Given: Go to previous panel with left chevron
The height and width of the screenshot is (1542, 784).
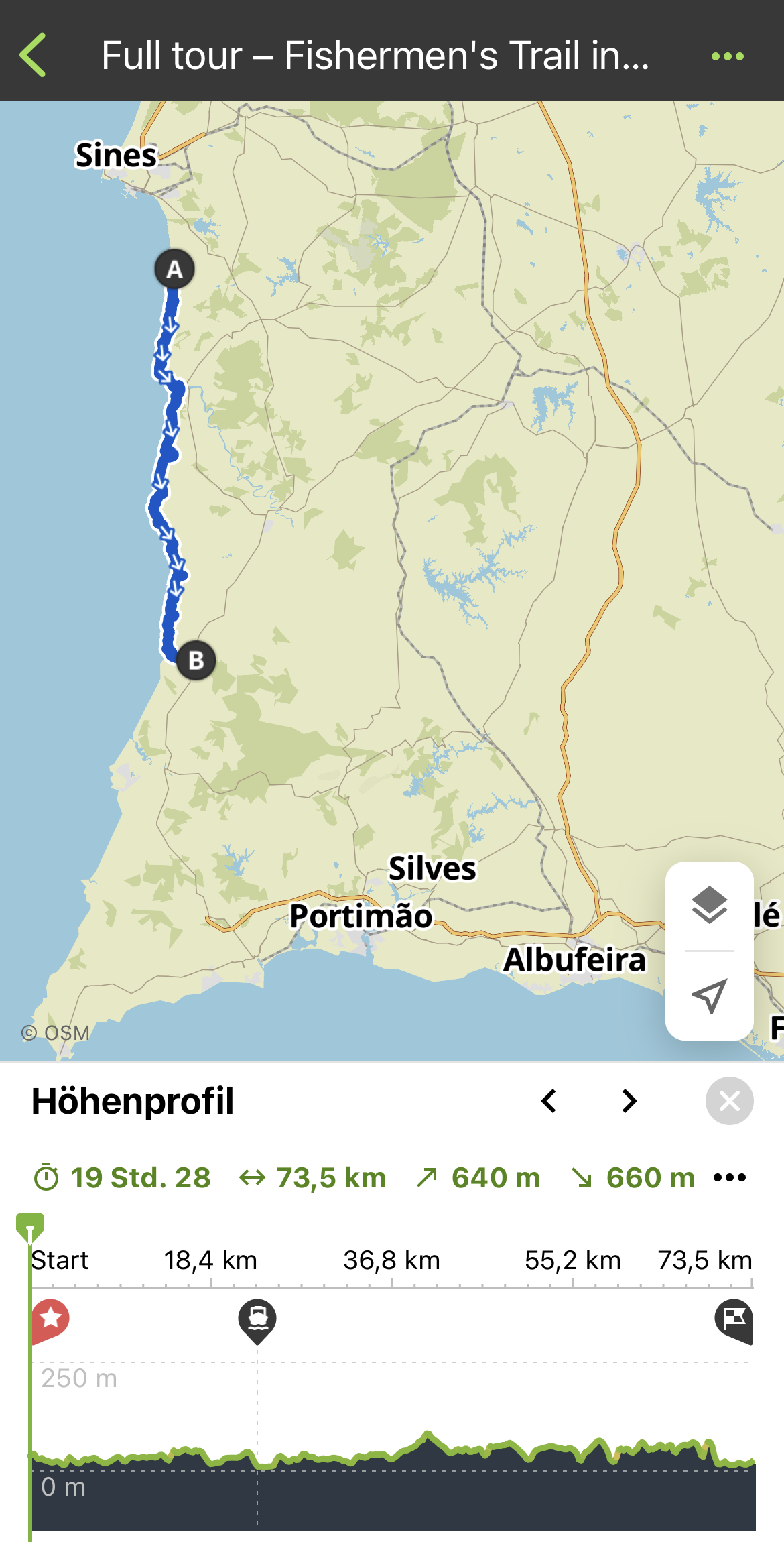Looking at the screenshot, I should coord(549,1101).
